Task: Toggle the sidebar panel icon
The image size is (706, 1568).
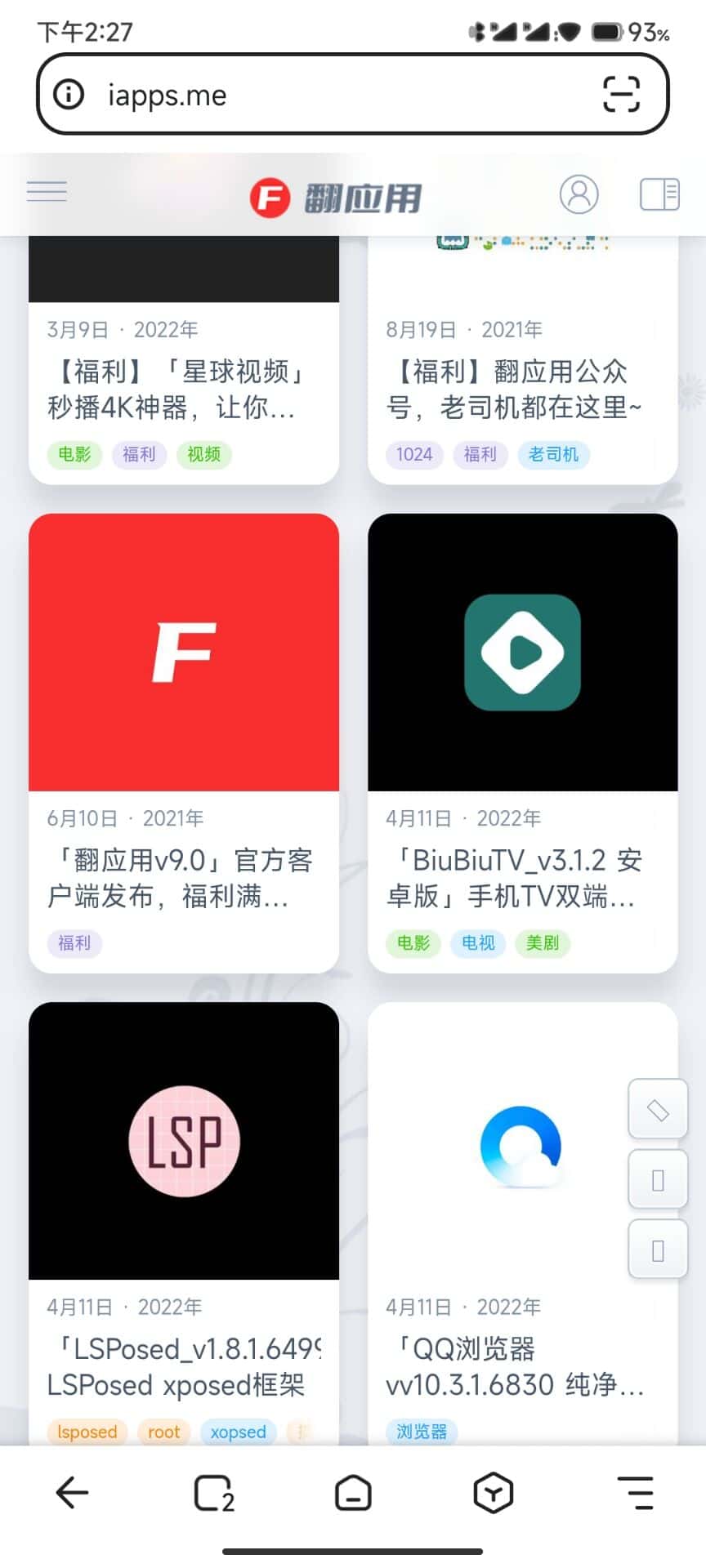Action: point(659,194)
